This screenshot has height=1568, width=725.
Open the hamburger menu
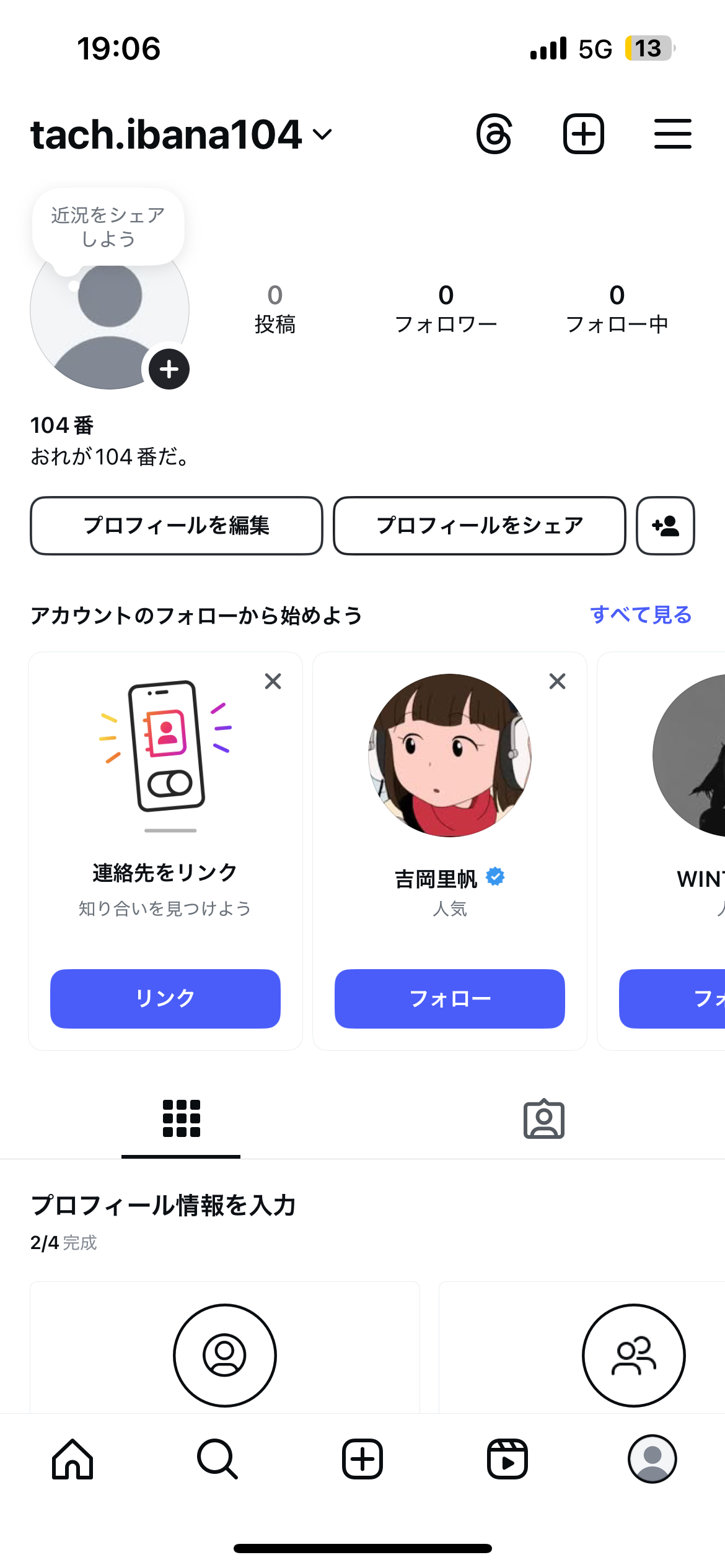click(672, 134)
